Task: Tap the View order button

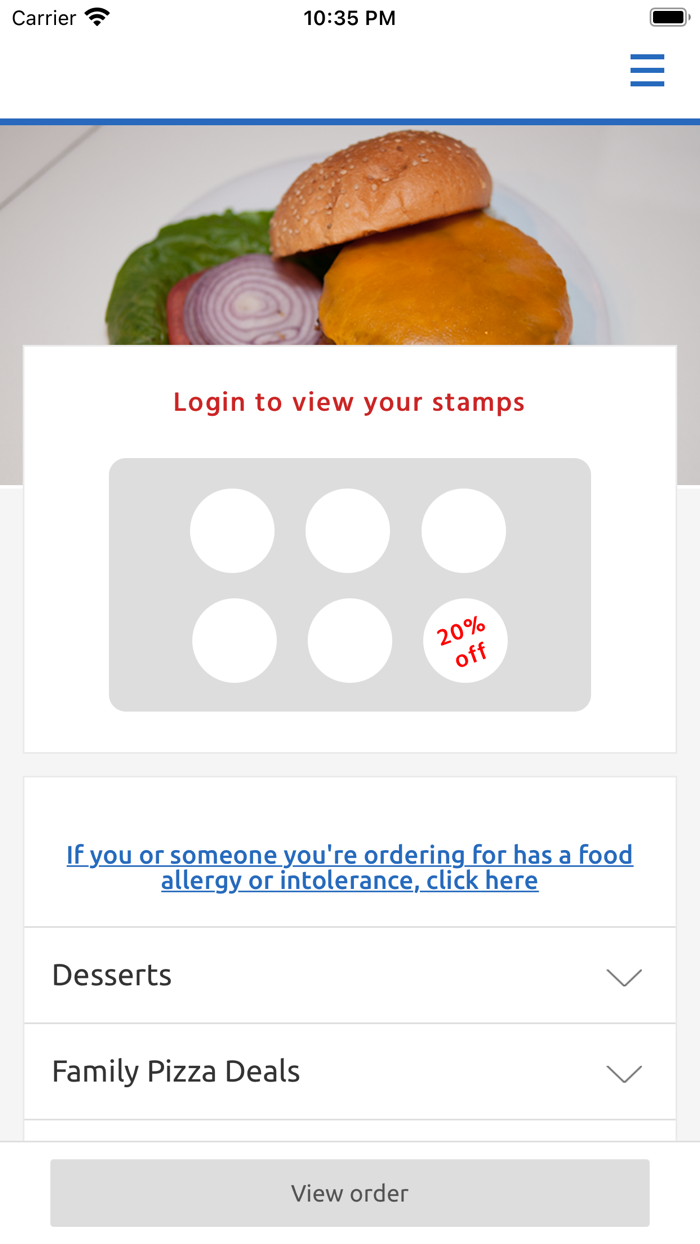Action: pos(350,1193)
